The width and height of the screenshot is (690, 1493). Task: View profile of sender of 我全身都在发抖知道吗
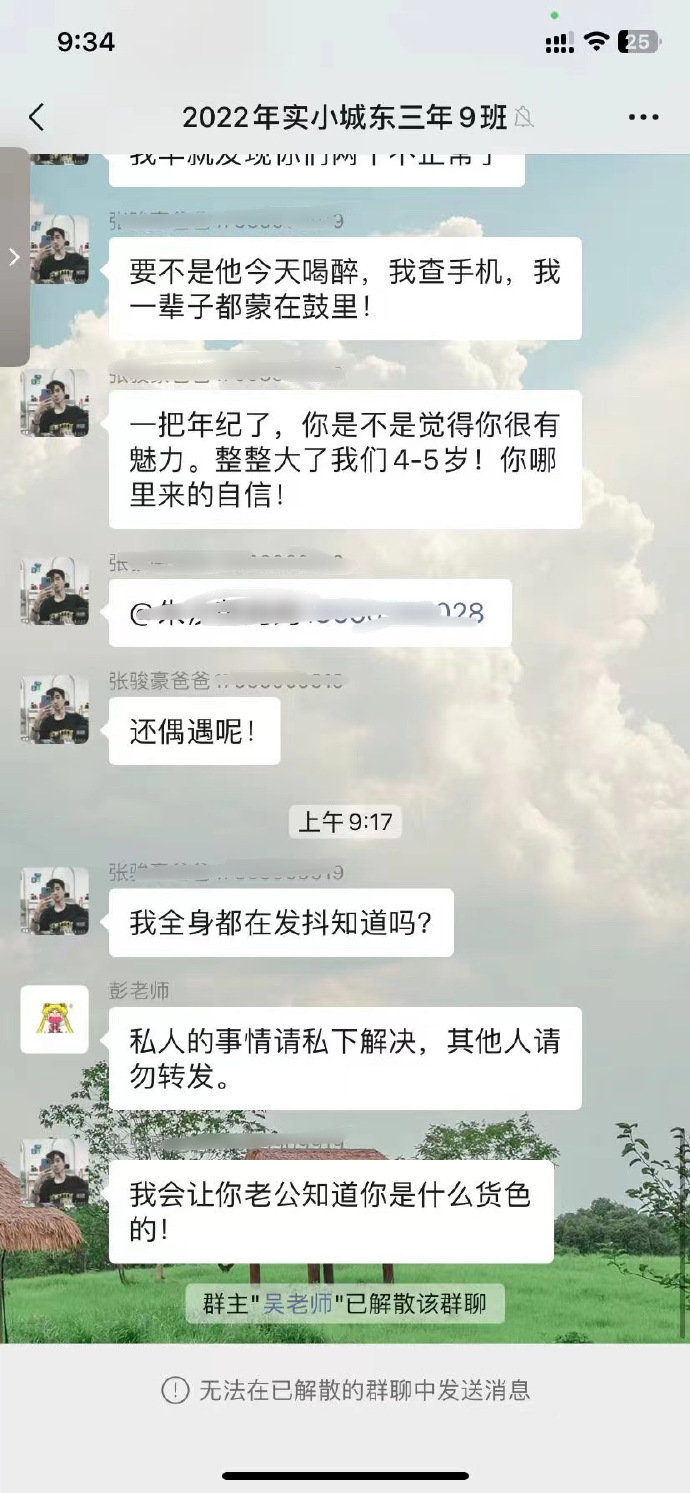point(55,900)
